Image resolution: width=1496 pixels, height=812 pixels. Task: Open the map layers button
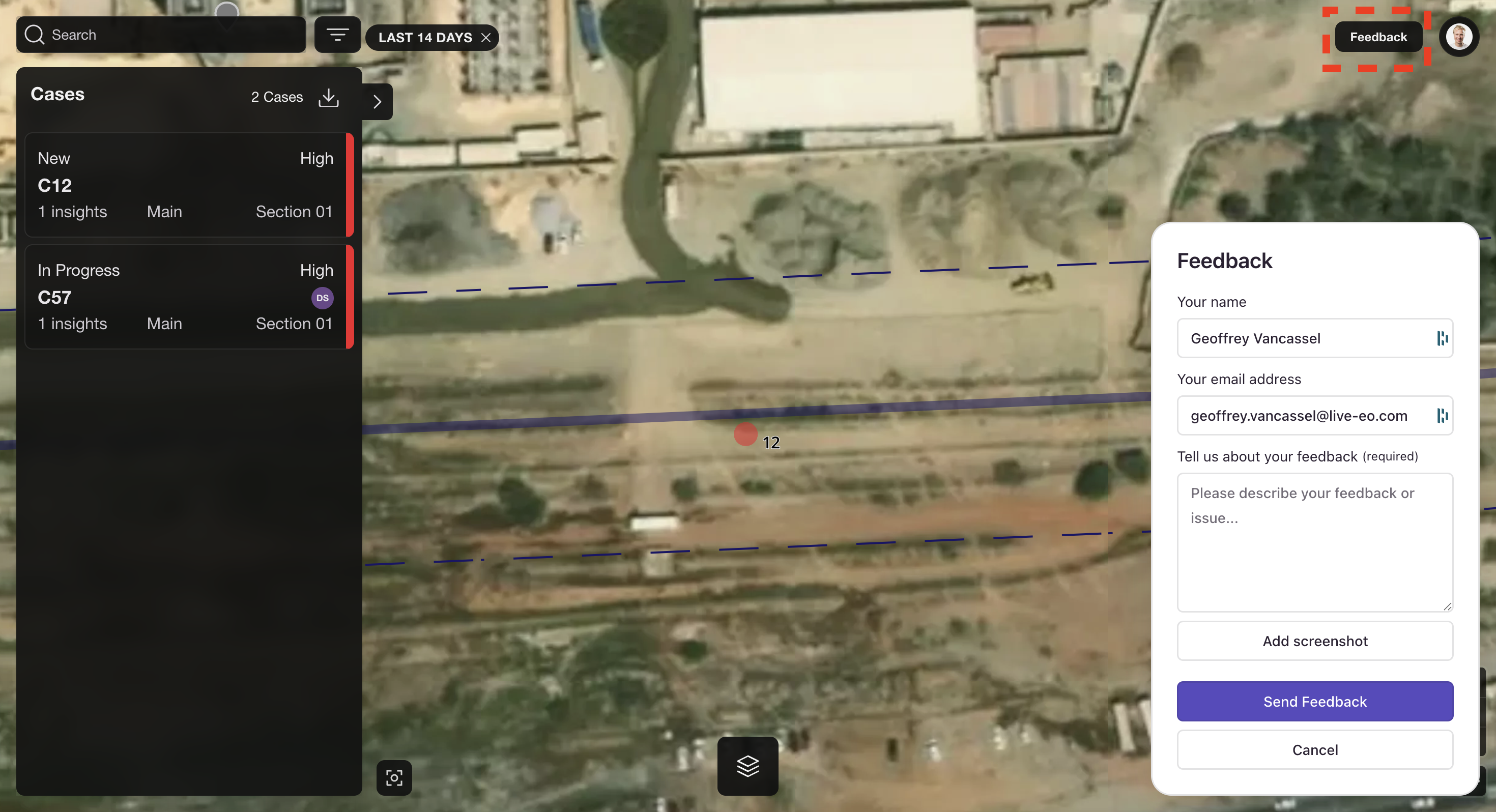(747, 766)
